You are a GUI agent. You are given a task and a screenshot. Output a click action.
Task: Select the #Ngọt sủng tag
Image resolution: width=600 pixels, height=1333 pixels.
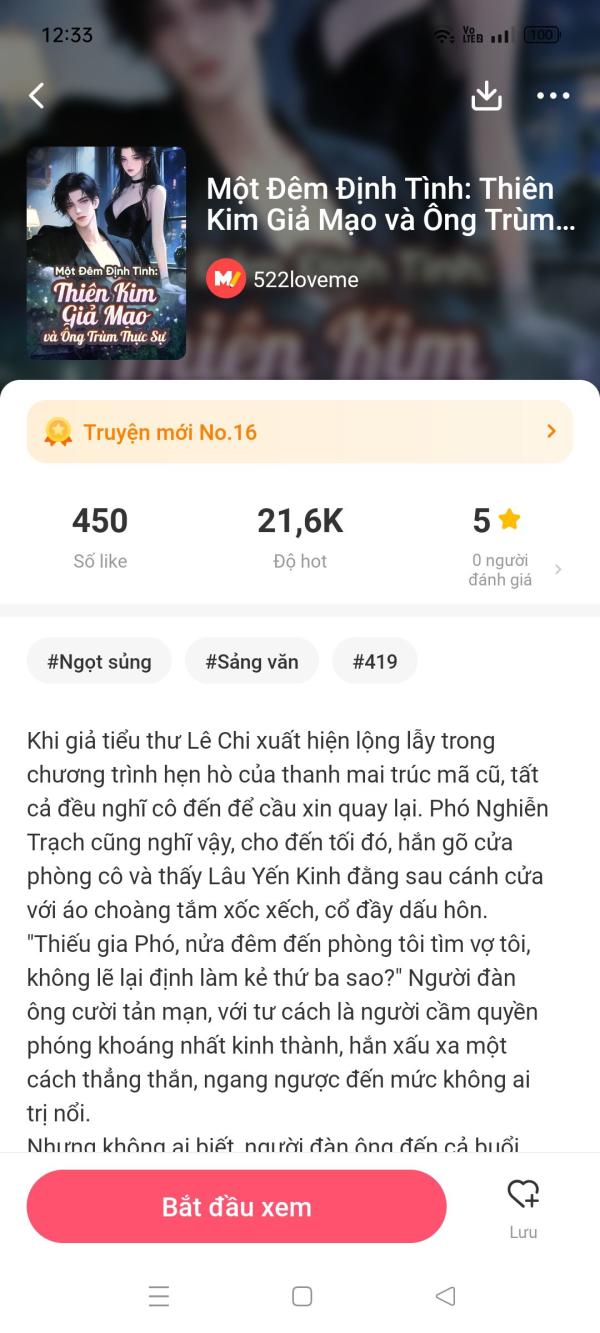point(99,661)
